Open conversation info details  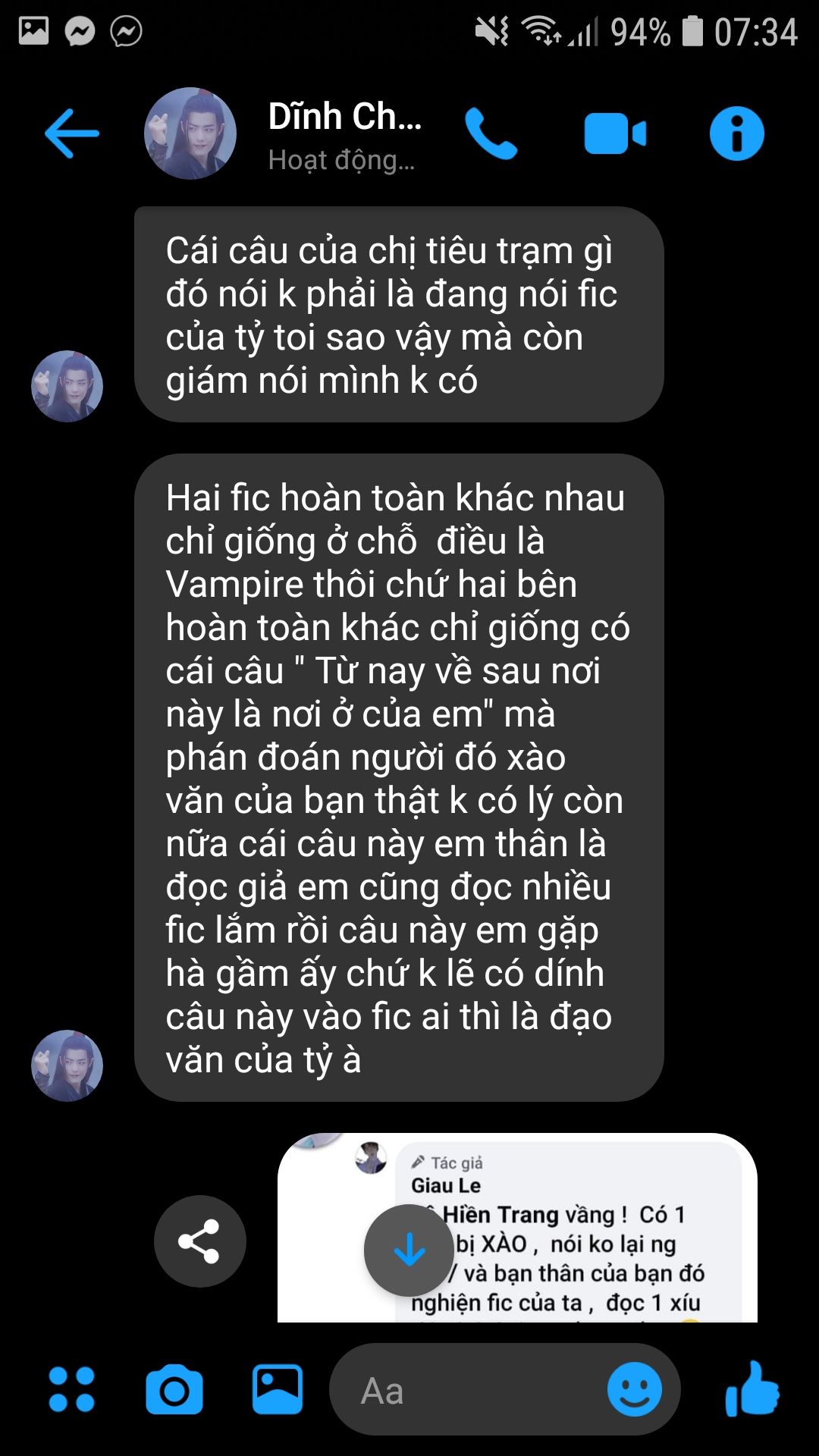tap(736, 133)
